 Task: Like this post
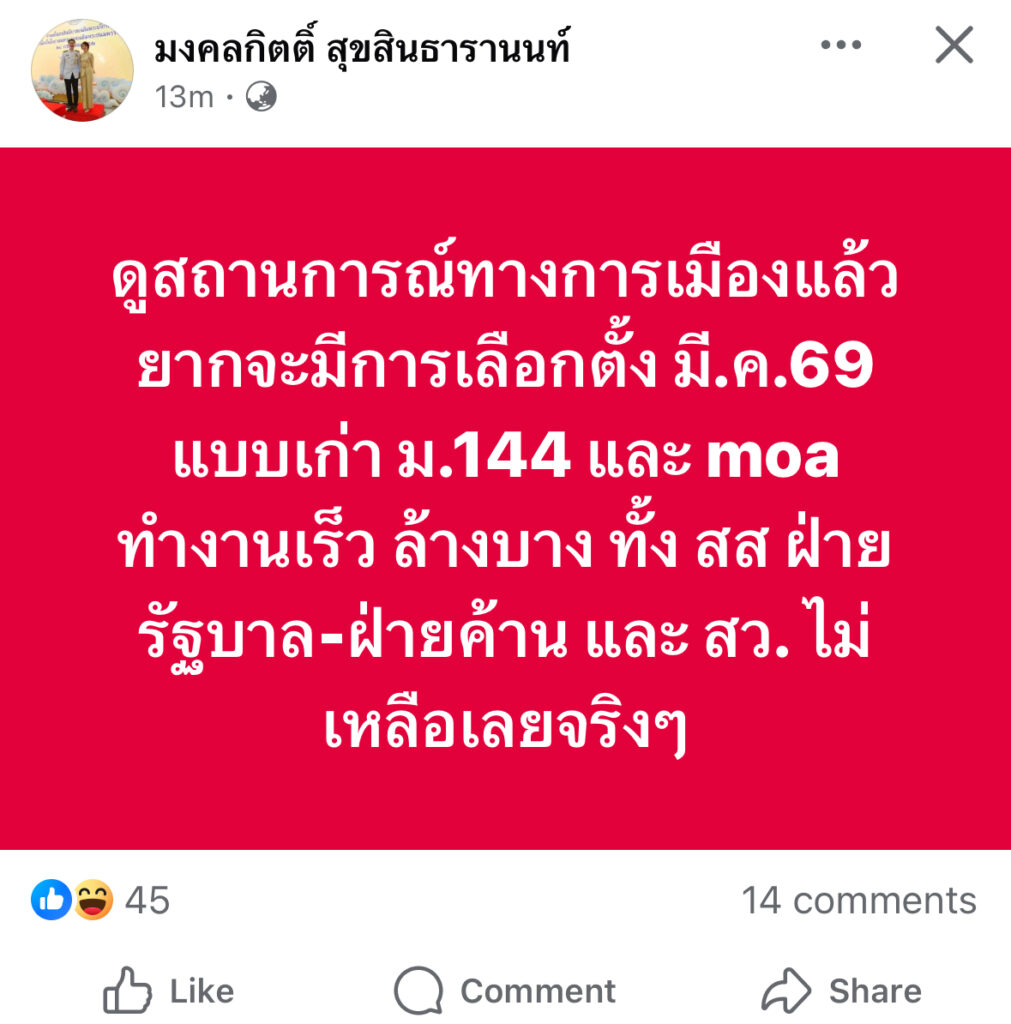(x=169, y=990)
